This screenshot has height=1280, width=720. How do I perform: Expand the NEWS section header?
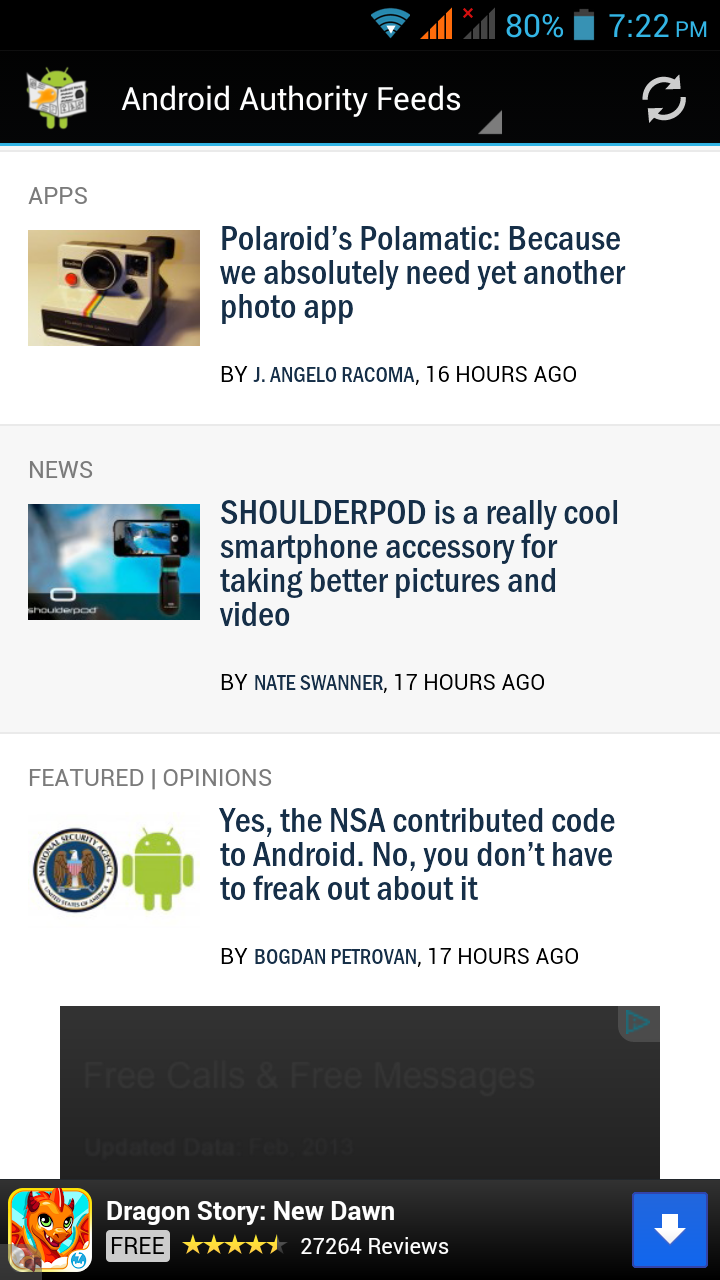[x=60, y=469]
